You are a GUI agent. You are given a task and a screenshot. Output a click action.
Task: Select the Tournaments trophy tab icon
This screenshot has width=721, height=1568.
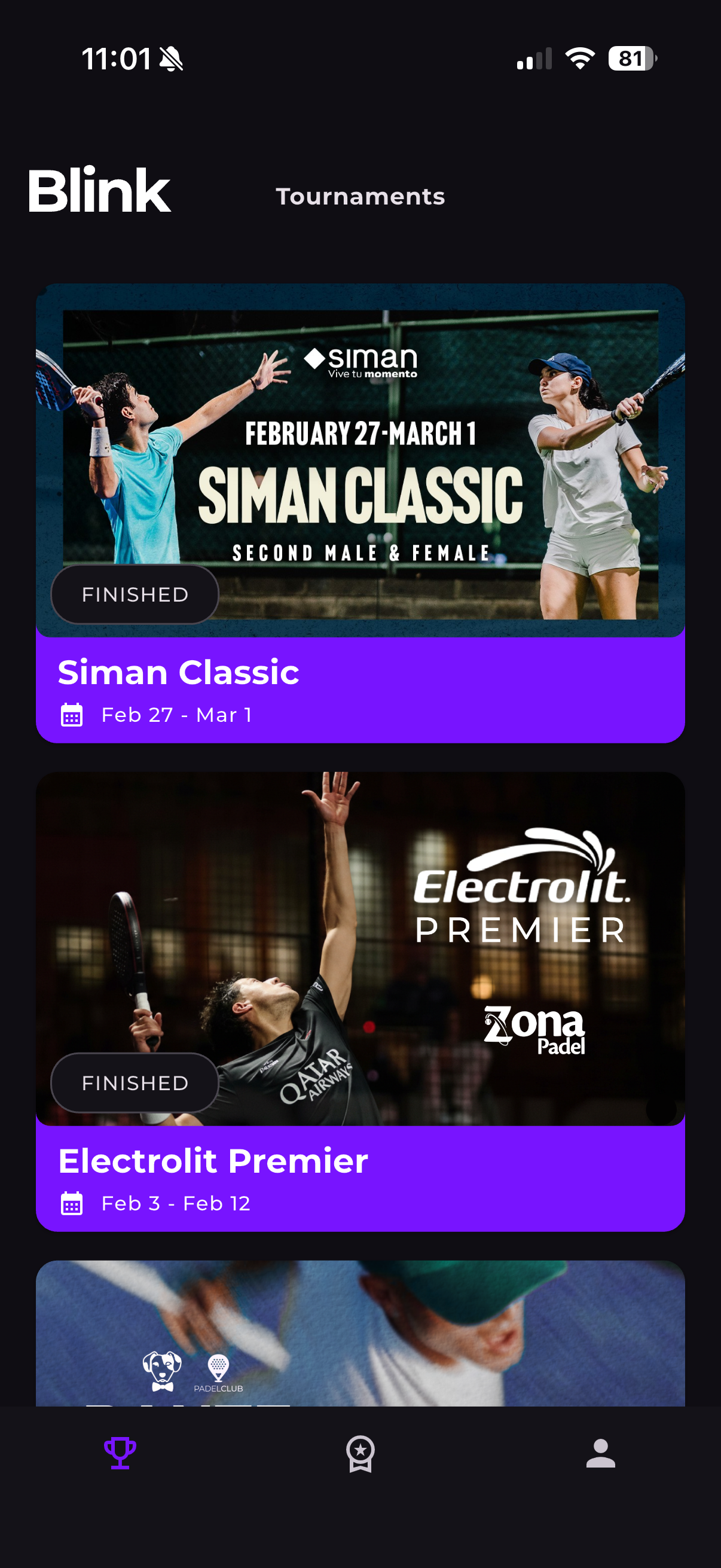120,1454
